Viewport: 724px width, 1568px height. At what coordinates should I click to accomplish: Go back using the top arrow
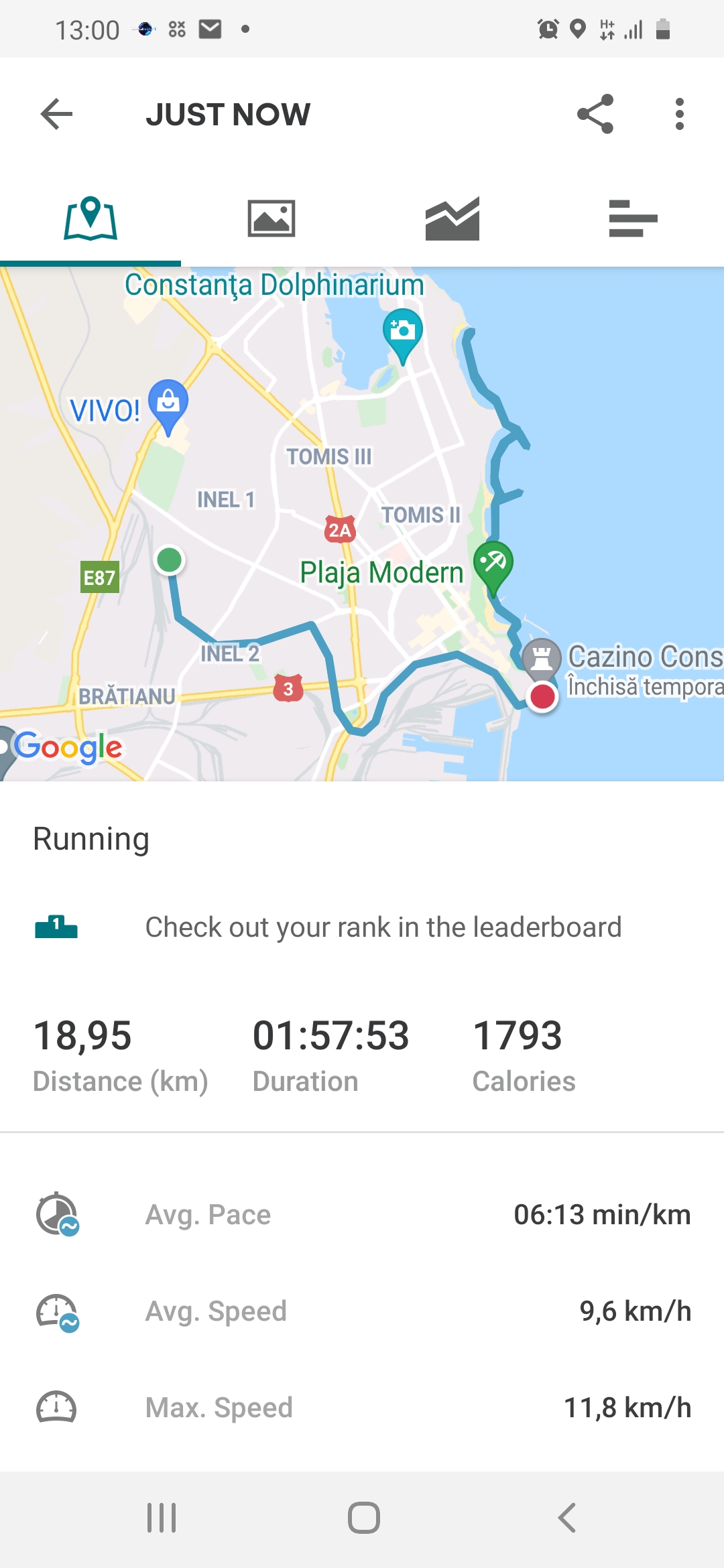(56, 114)
